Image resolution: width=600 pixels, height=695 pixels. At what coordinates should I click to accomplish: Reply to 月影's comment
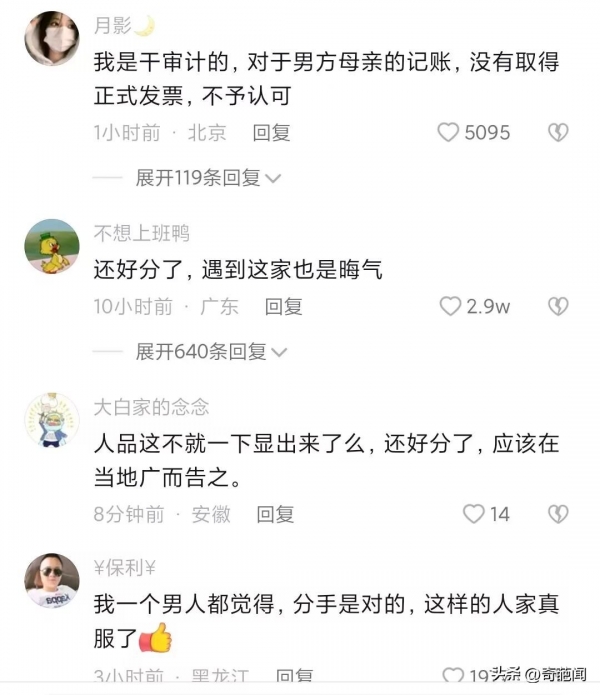click(x=271, y=132)
